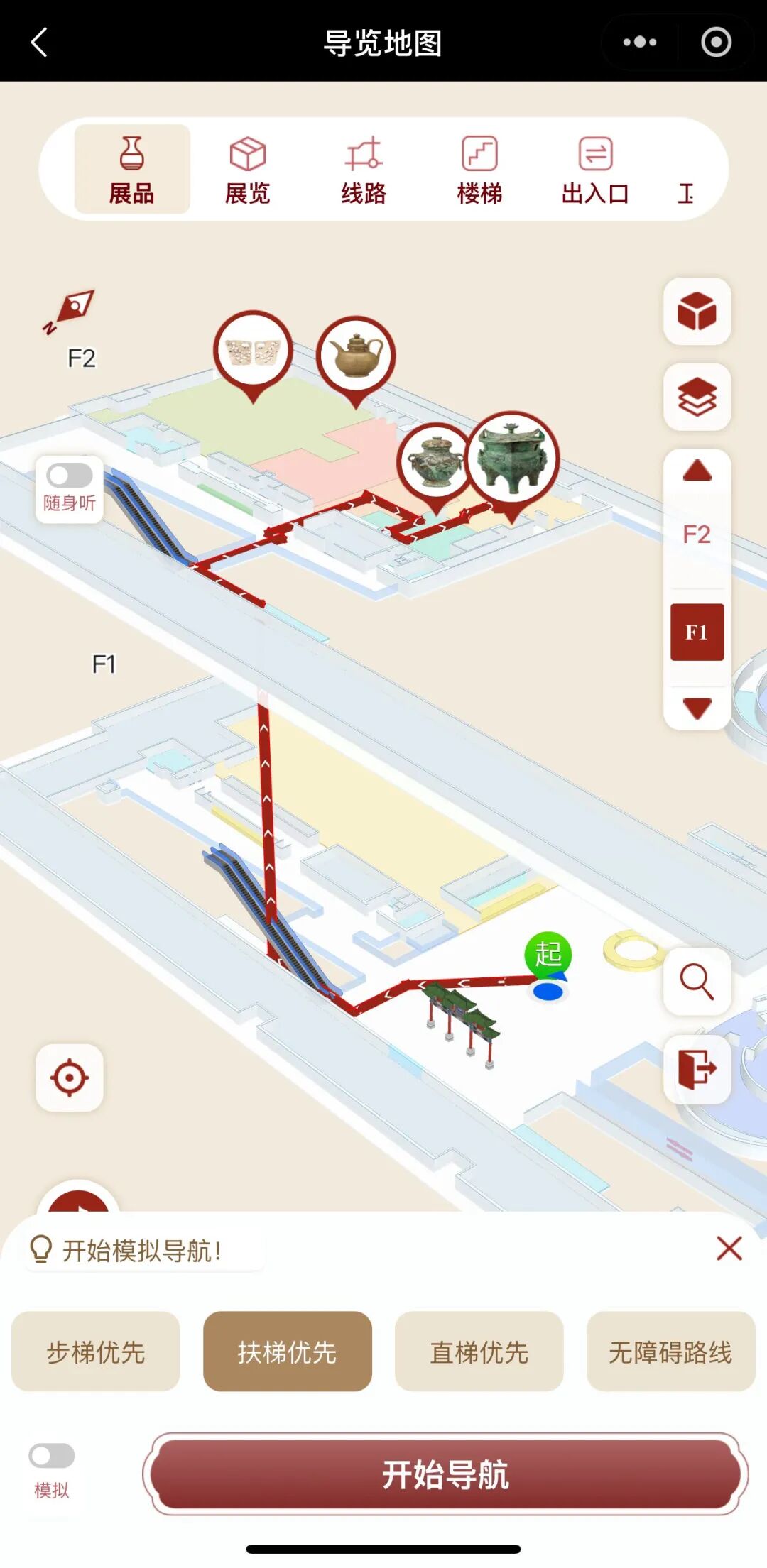Go up one floor with the up arrow
Image resolution: width=767 pixels, height=1568 pixels.
(x=697, y=471)
